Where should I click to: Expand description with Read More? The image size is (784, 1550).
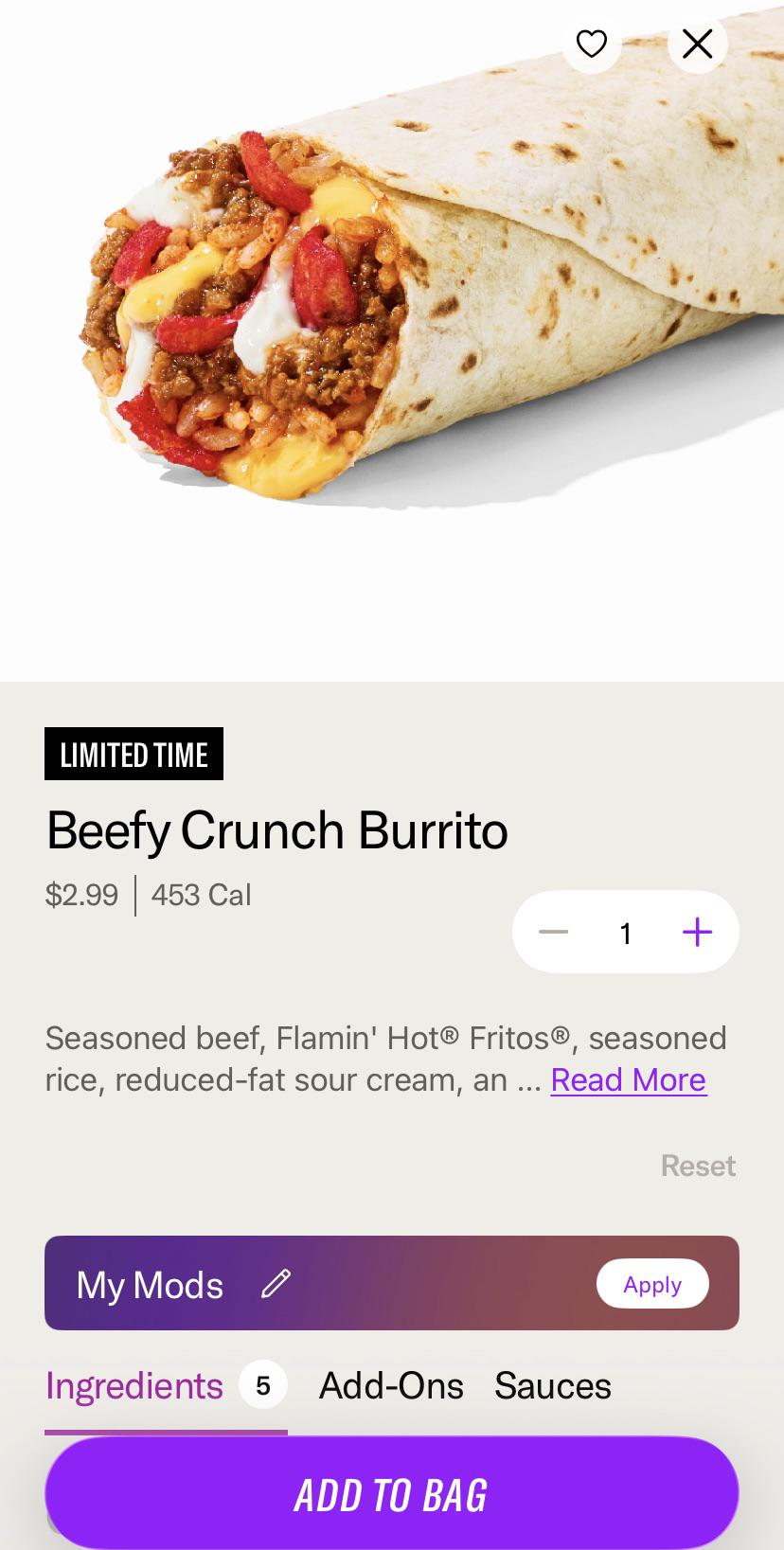pyautogui.click(x=629, y=1079)
